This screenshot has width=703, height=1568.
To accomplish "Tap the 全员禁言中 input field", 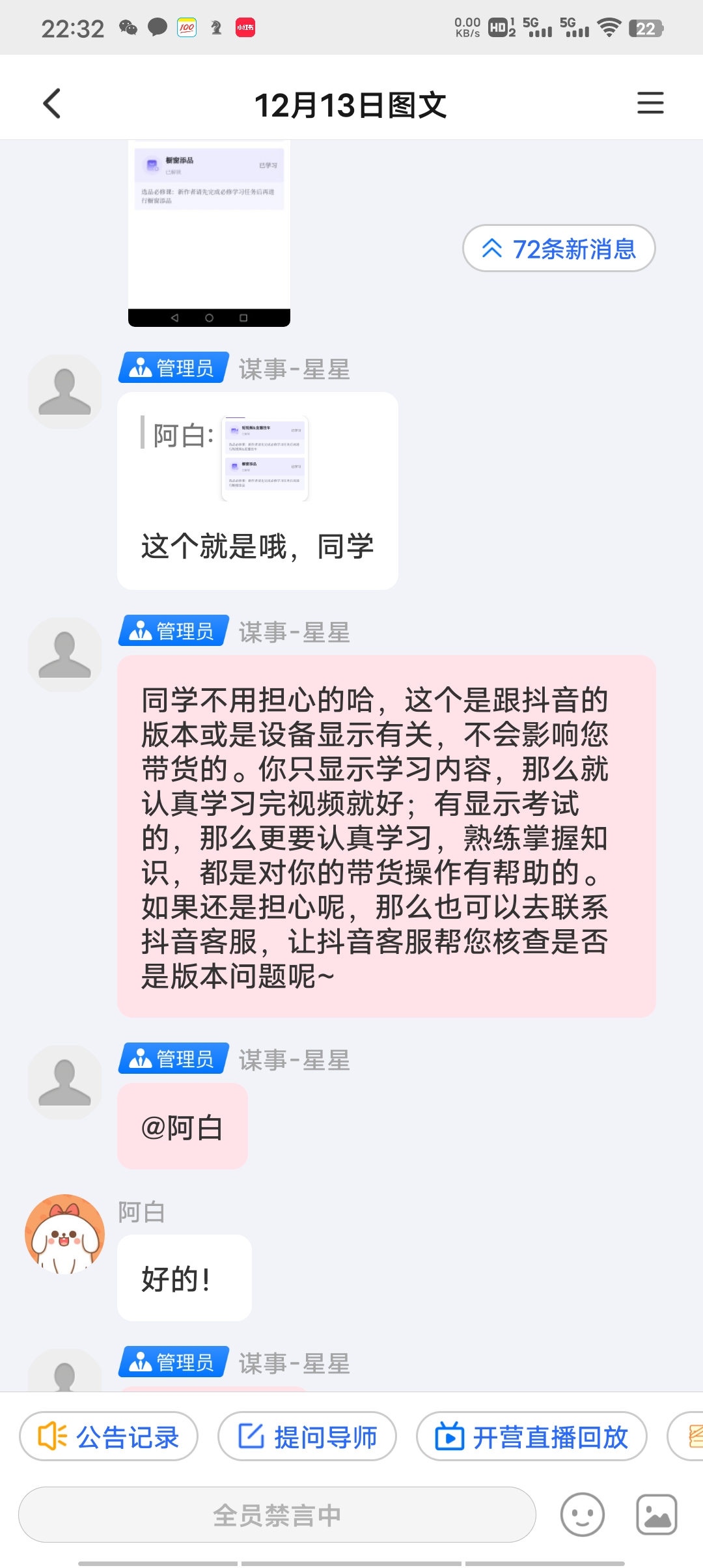I will [277, 1515].
